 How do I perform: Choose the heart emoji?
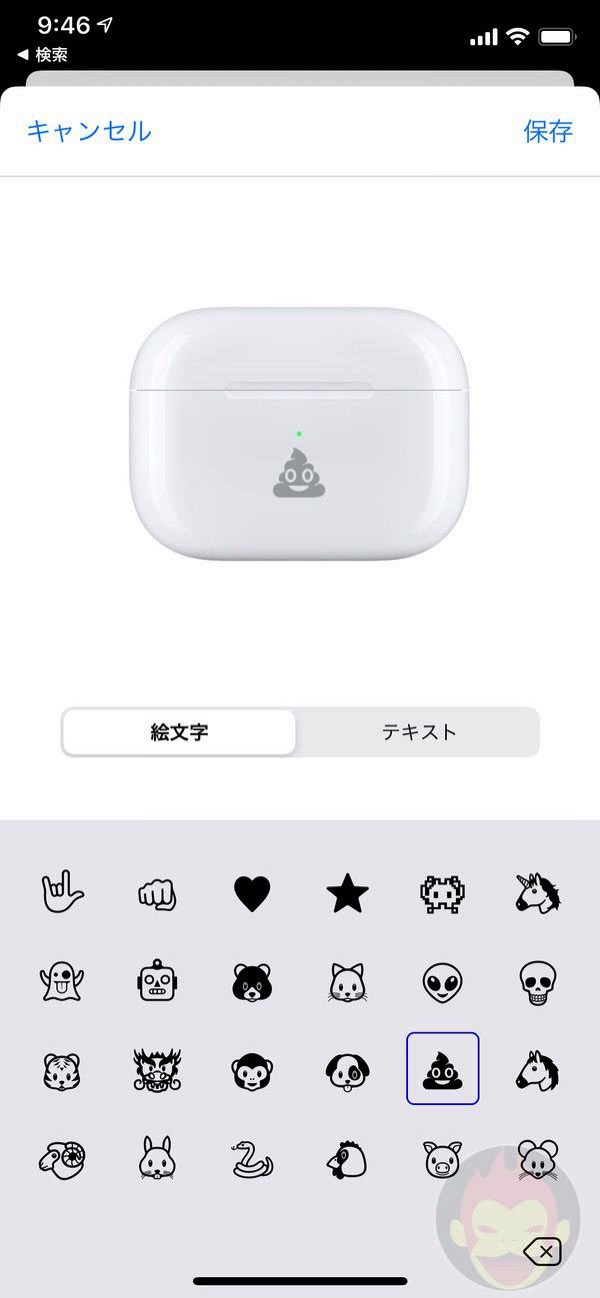(x=252, y=893)
